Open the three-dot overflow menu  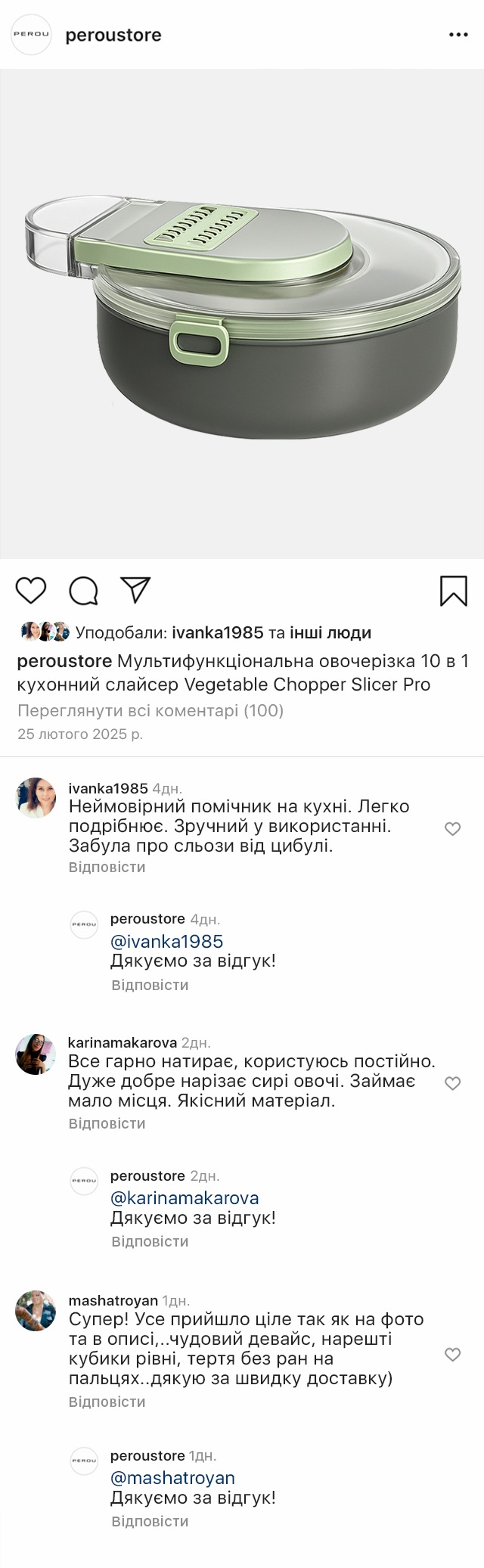(458, 35)
